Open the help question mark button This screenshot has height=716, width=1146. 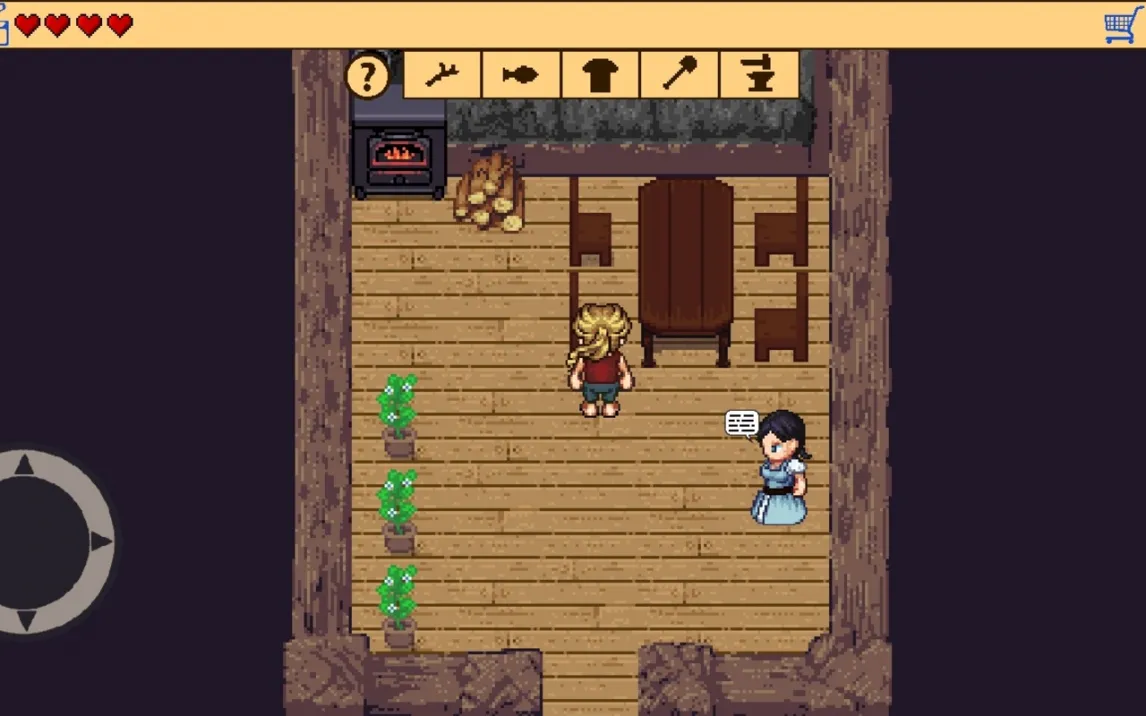click(368, 75)
